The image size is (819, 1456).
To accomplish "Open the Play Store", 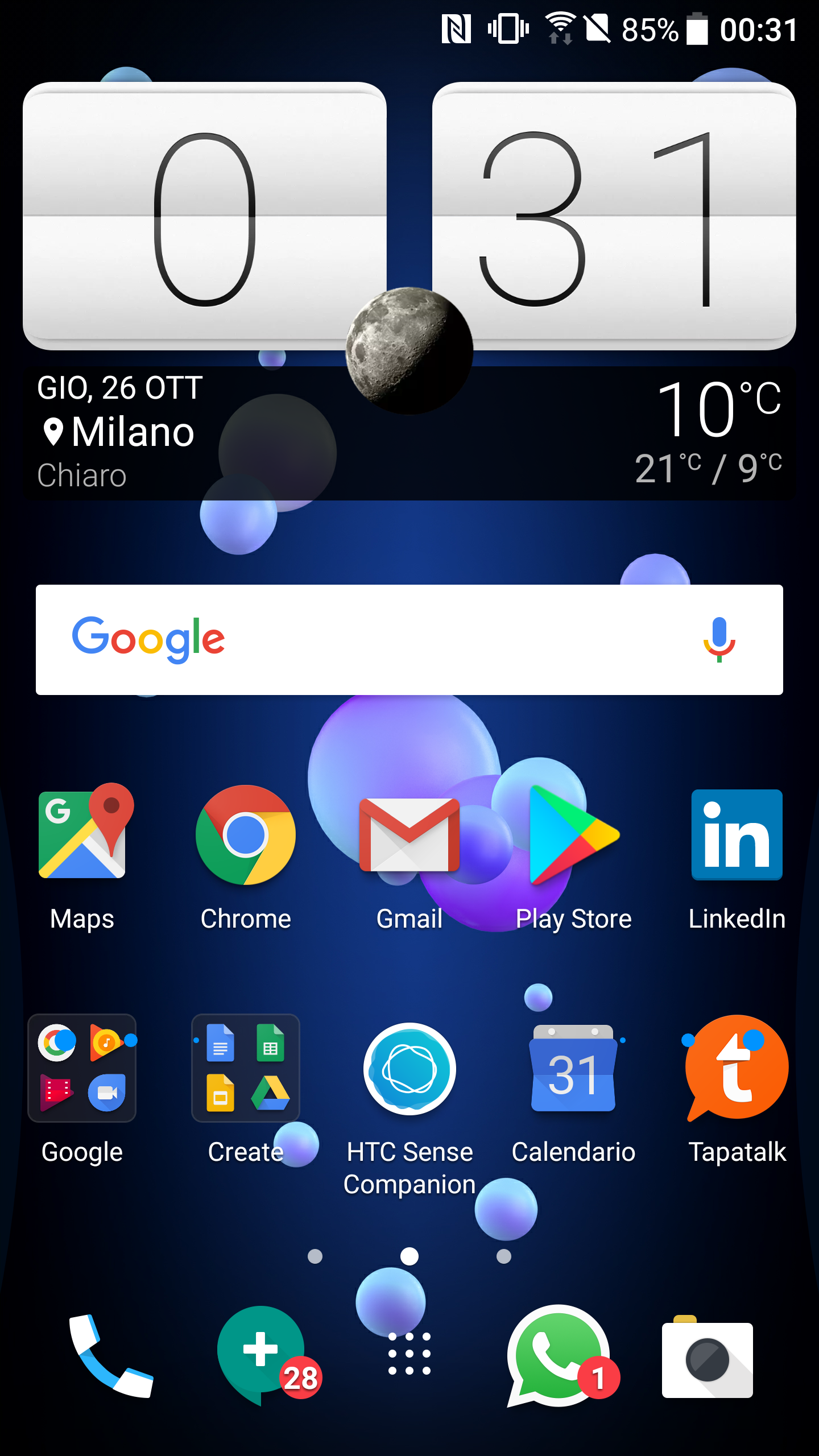I will click(x=573, y=834).
